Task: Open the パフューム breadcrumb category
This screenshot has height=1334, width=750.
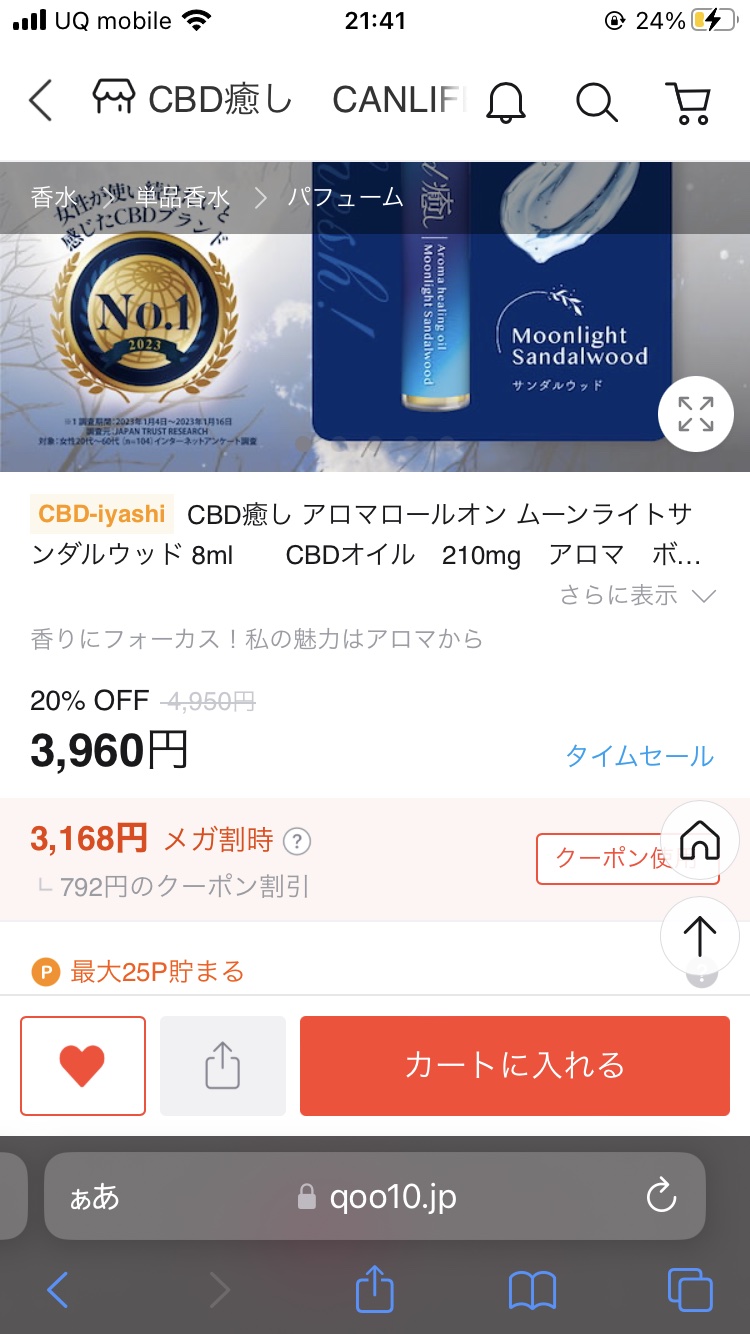Action: (x=345, y=197)
